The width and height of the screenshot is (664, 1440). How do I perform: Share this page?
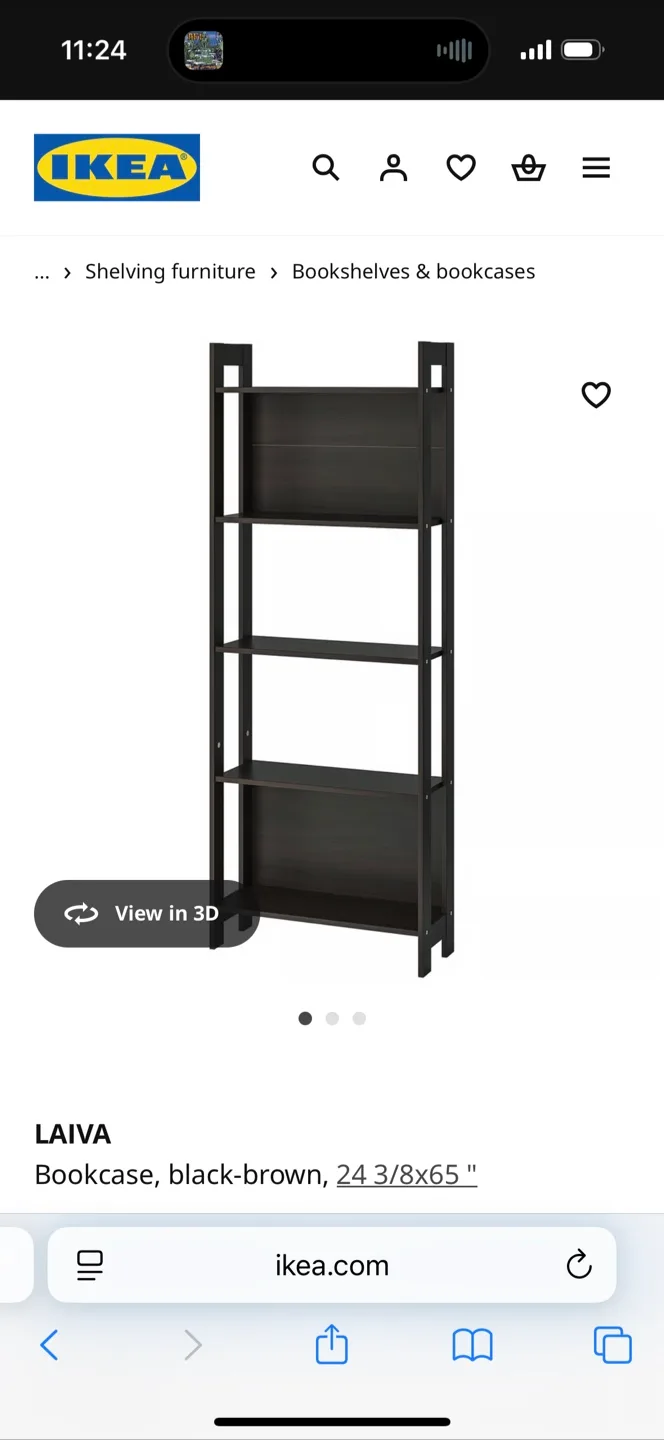[332, 1345]
